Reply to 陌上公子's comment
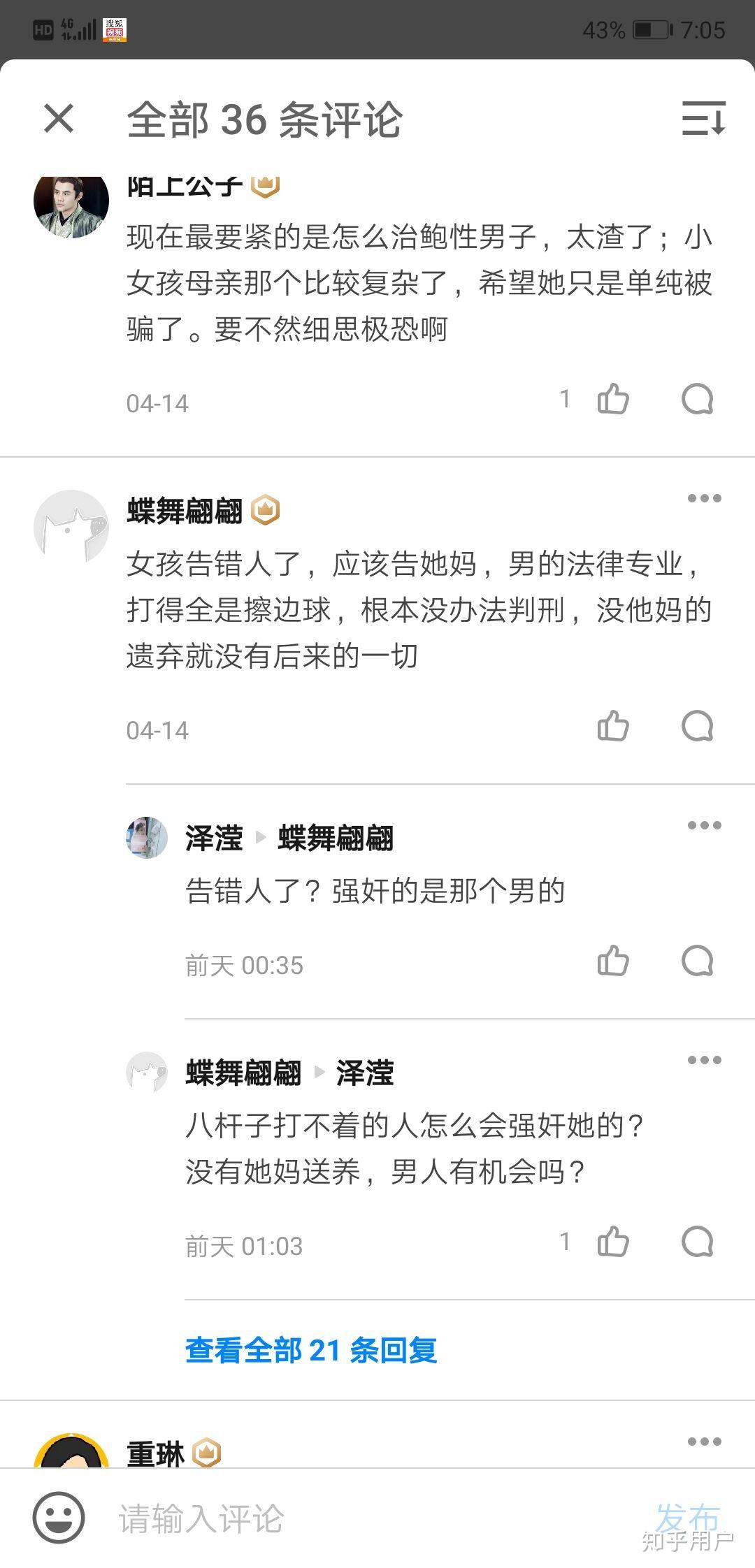Image resolution: width=755 pixels, height=1568 pixels. point(697,400)
